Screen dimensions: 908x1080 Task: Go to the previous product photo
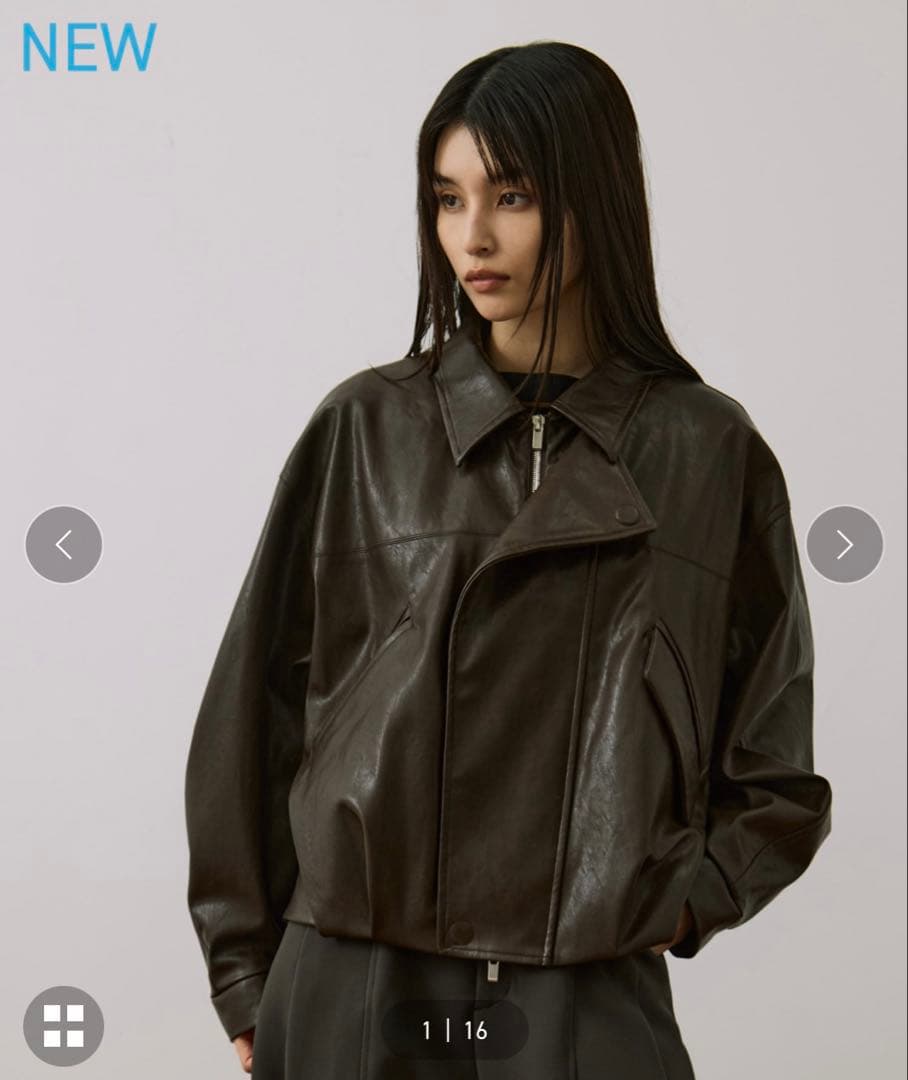point(63,545)
